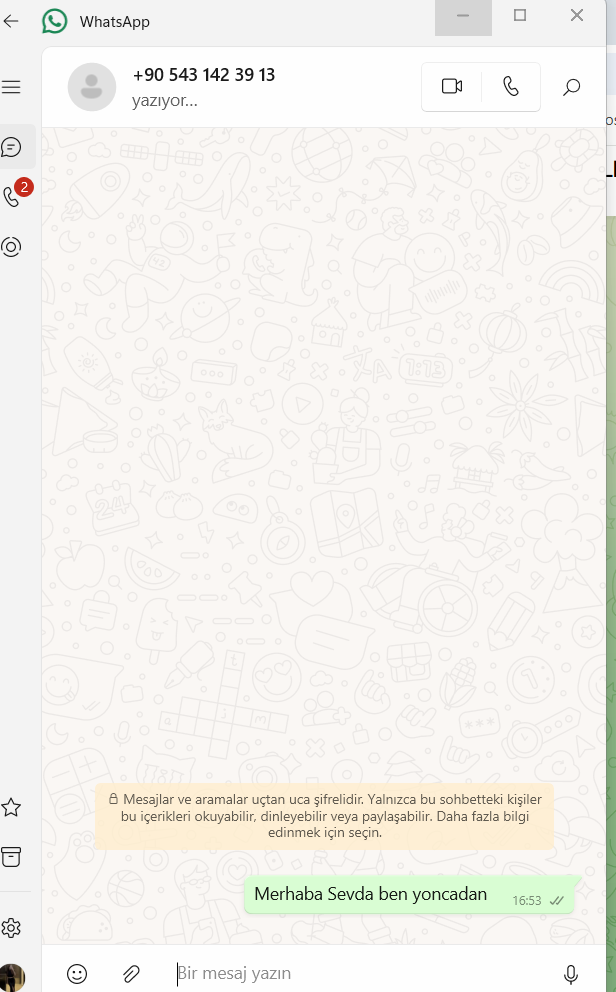Screen dimensions: 616x992
Task: Open the Status updates tab
Action: pyautogui.click(x=12, y=247)
